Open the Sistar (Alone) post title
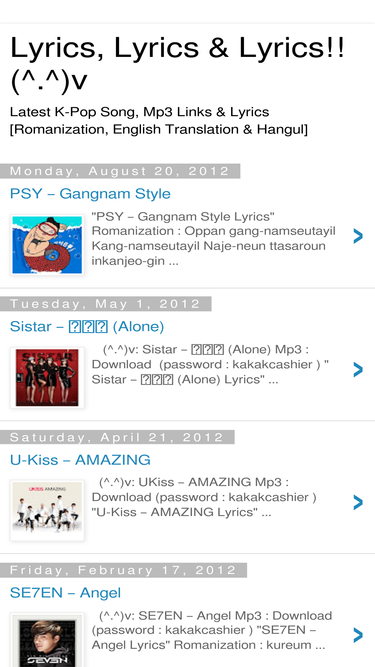 point(87,327)
